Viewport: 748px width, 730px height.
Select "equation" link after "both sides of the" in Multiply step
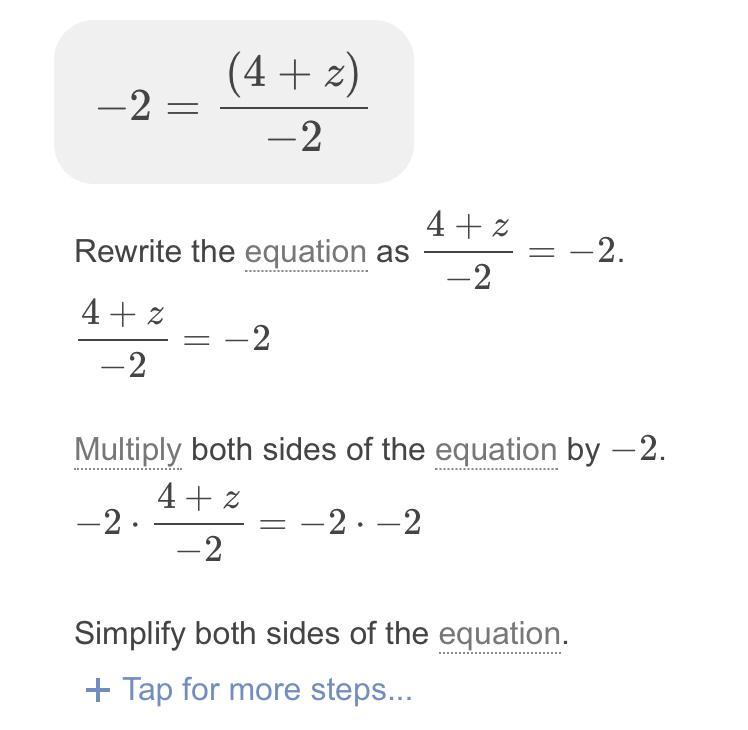tap(495, 449)
